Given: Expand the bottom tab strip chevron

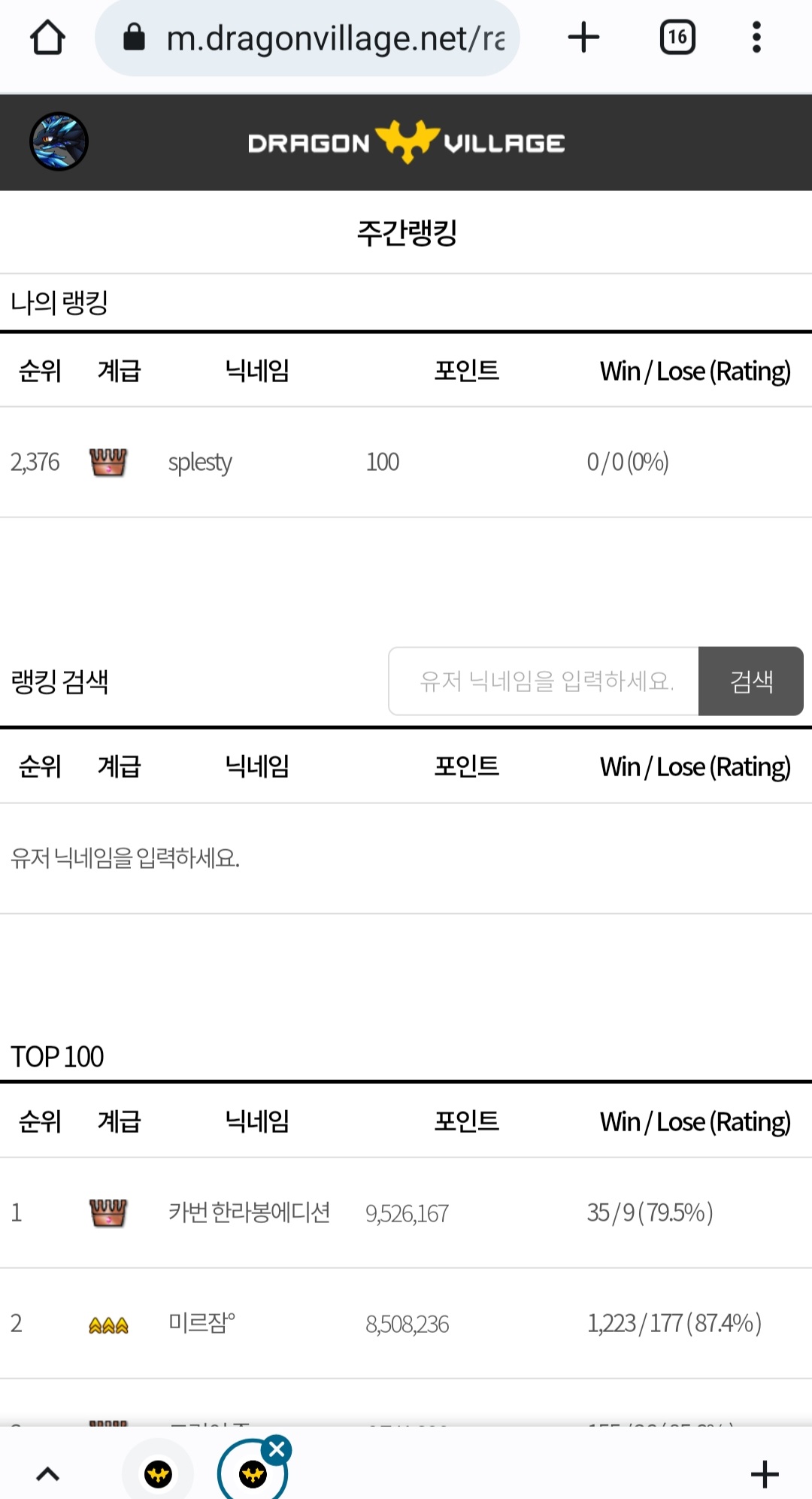Looking at the screenshot, I should click(x=48, y=1473).
